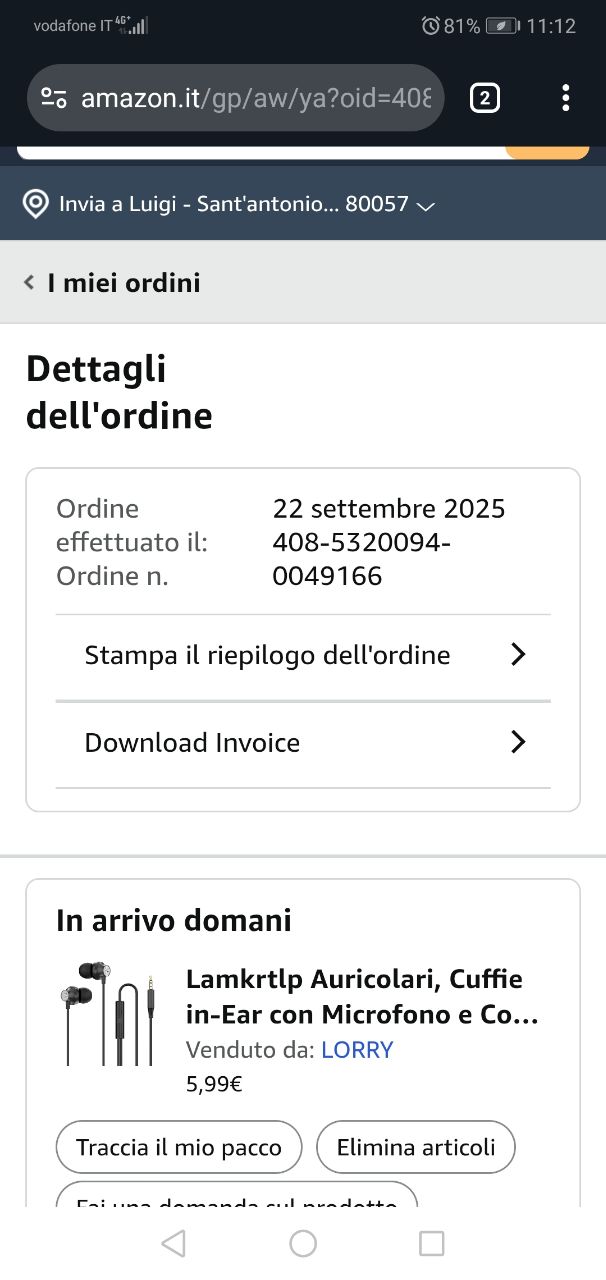Change delivery address Invia a Luigi

tap(230, 205)
